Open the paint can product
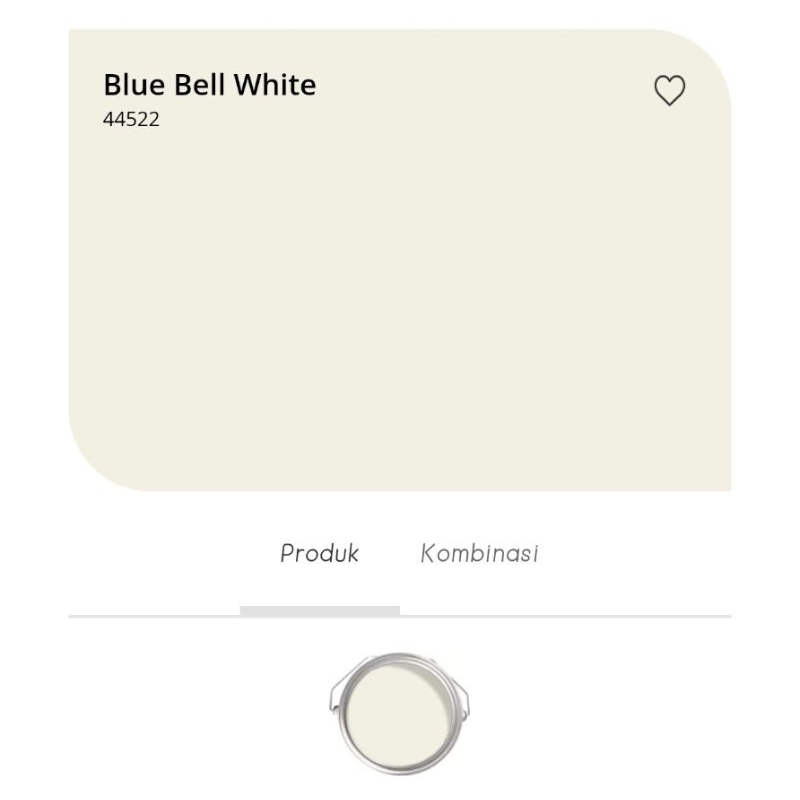This screenshot has width=800, height=800. pyautogui.click(x=399, y=712)
